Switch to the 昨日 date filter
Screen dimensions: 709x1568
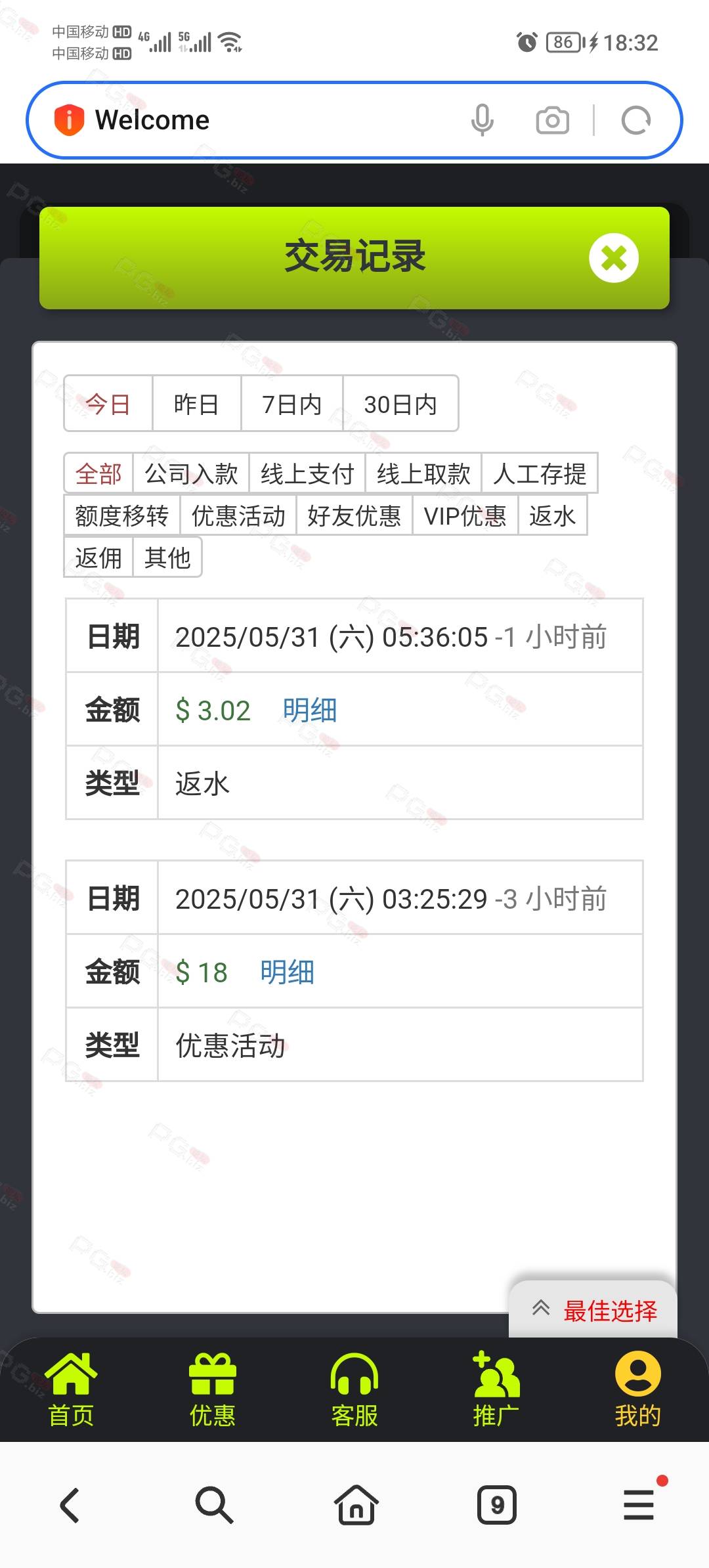[196, 404]
